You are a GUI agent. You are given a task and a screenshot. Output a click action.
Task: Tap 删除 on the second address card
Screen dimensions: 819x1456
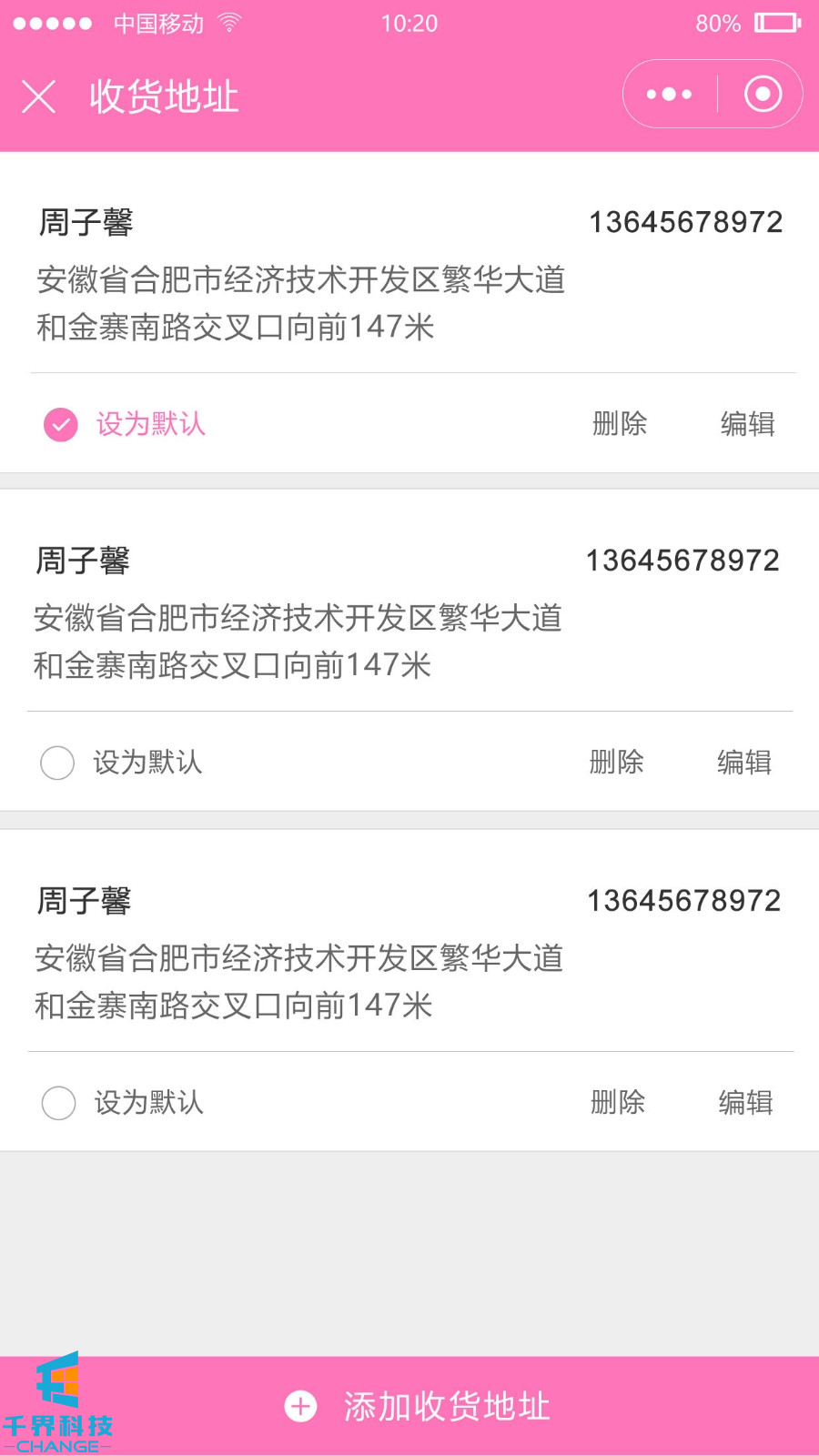point(616,763)
